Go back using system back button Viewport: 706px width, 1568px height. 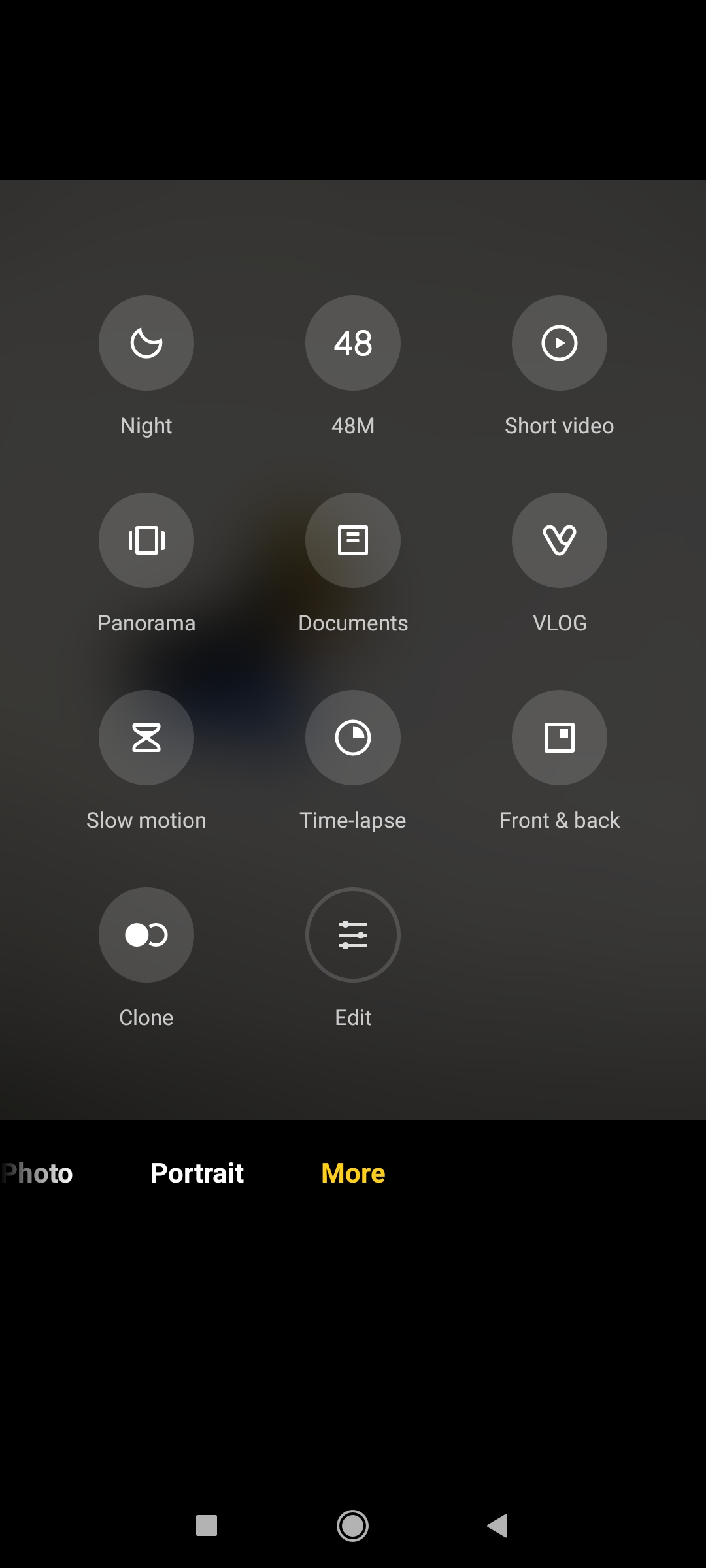[x=498, y=1526]
